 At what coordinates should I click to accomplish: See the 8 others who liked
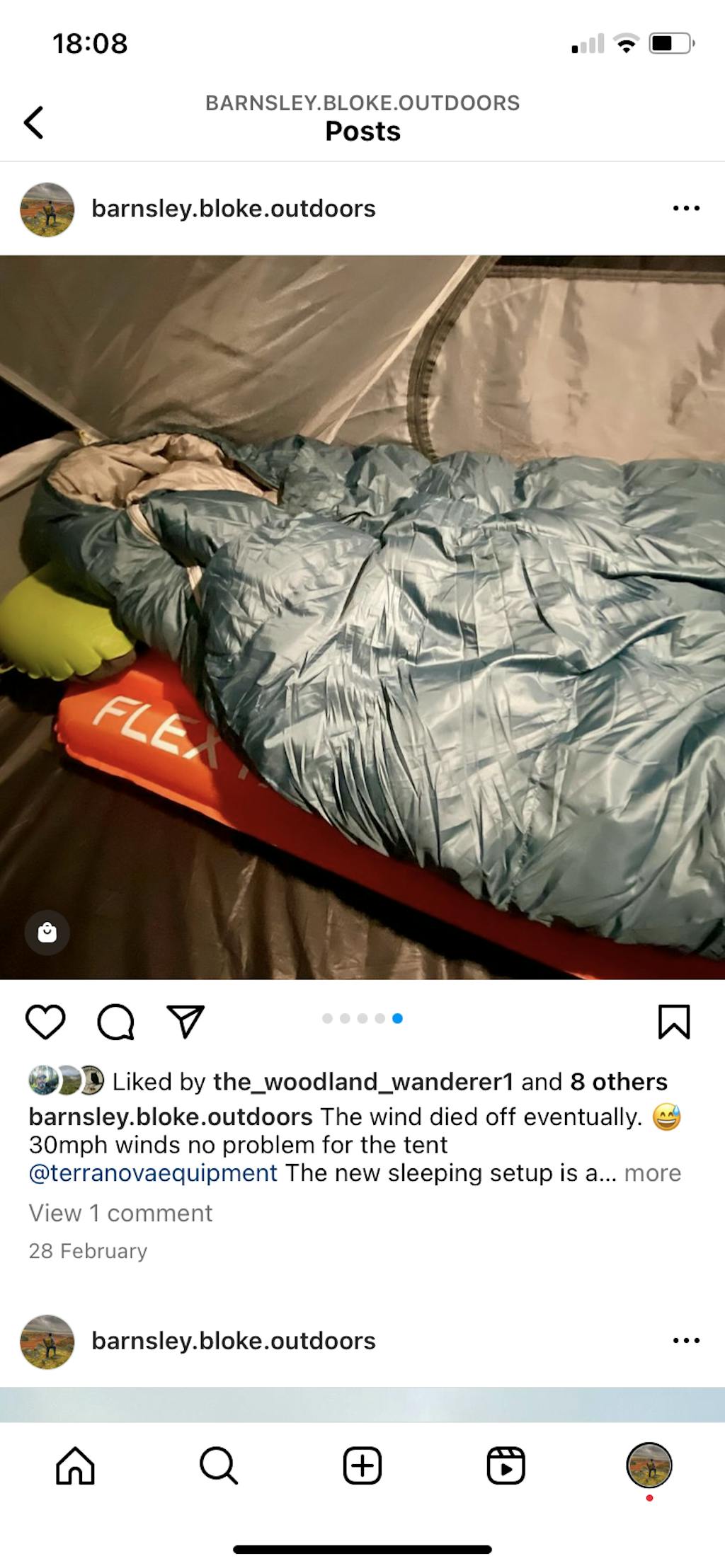click(618, 1081)
